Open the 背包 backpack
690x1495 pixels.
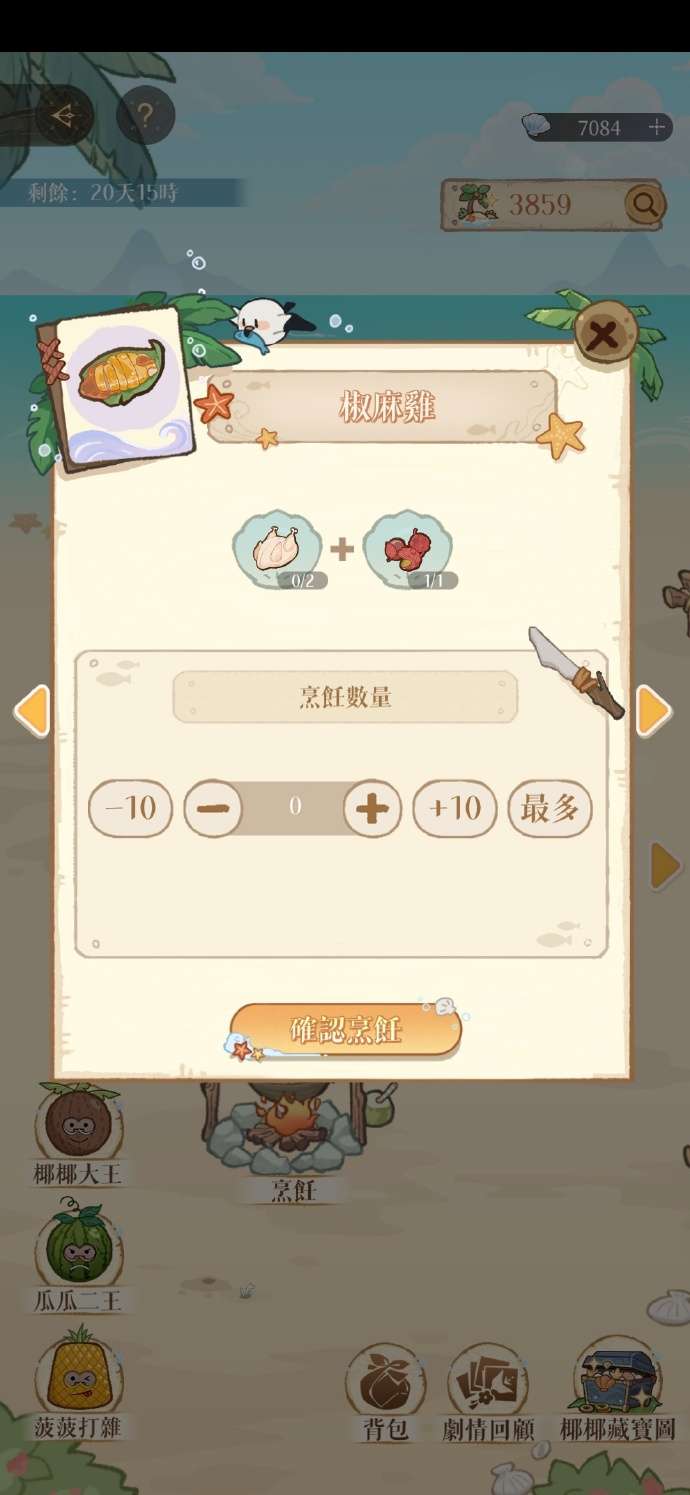coord(386,1390)
